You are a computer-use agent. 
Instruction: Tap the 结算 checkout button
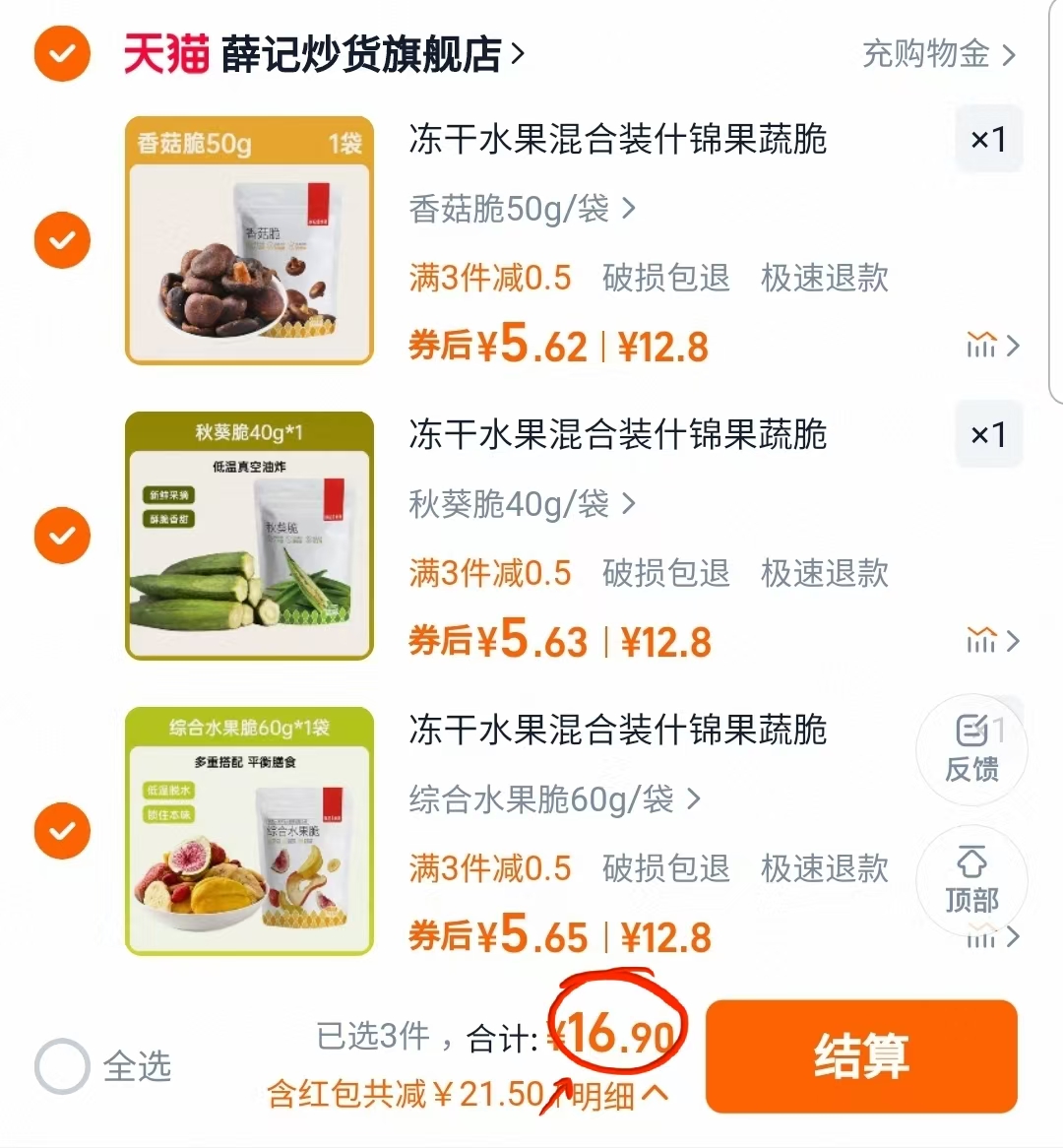[x=861, y=1055]
